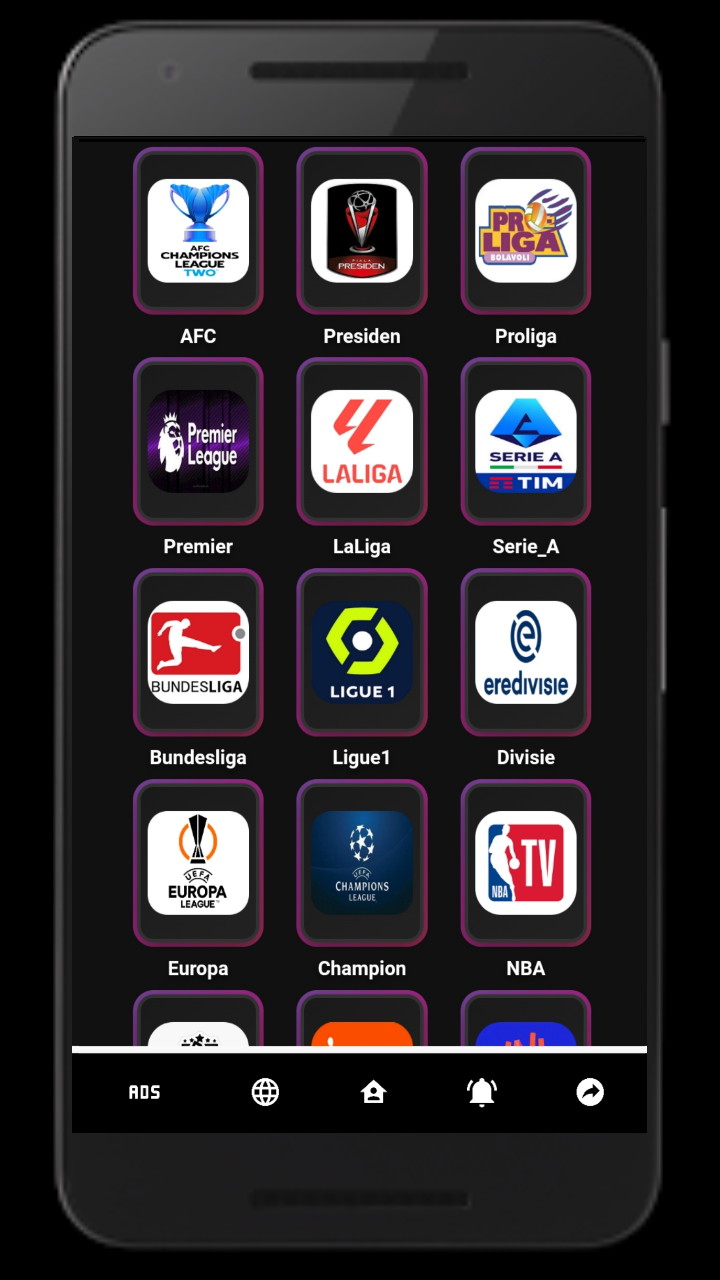This screenshot has width=720, height=1280.
Task: Open the Ligue1 channel icon
Action: [362, 653]
